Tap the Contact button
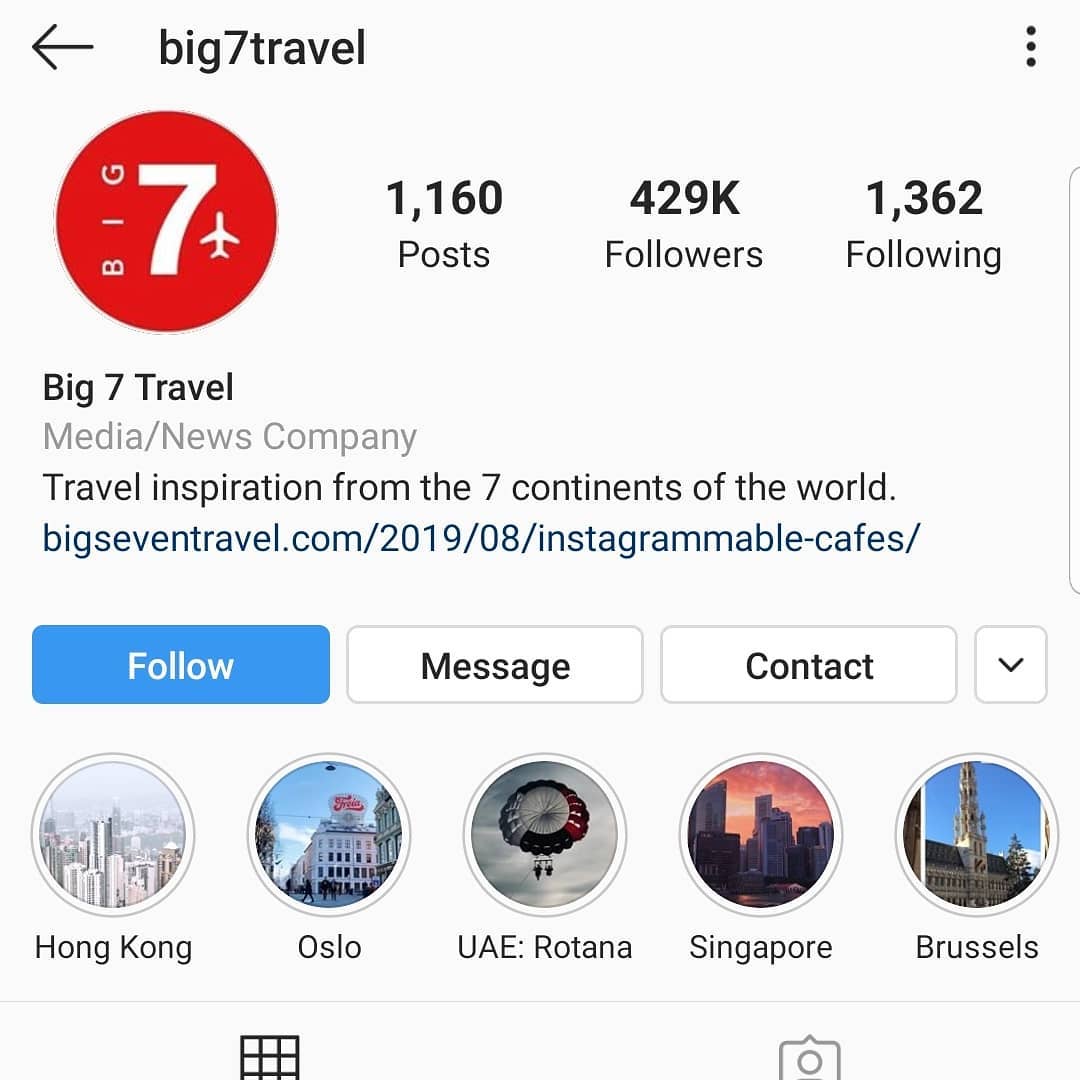Image resolution: width=1080 pixels, height=1080 pixels. 809,665
